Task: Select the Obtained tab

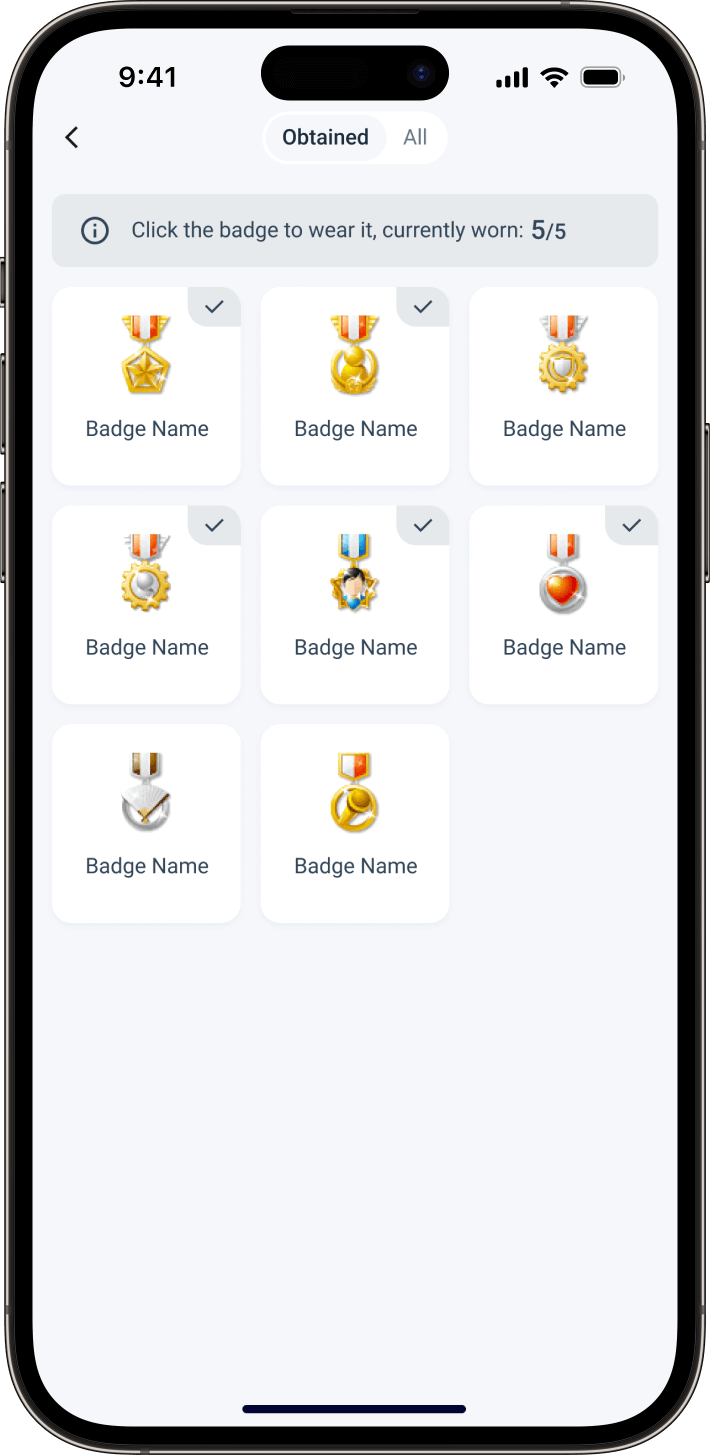Action: click(x=325, y=138)
